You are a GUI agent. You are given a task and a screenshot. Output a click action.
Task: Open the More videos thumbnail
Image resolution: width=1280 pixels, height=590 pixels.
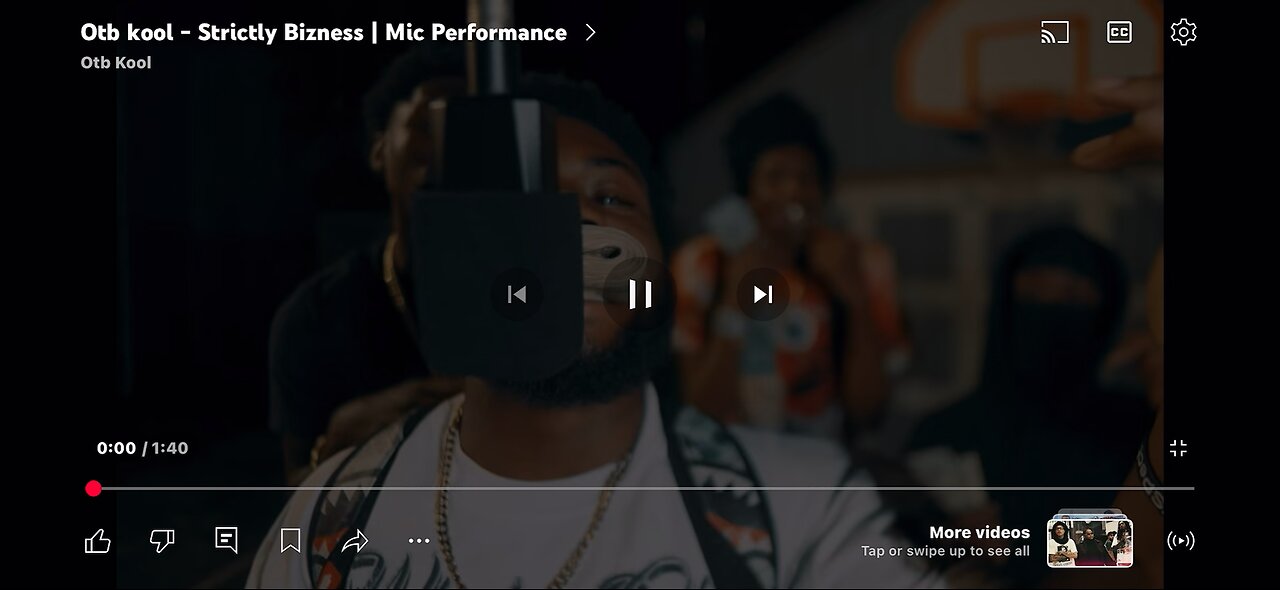[1089, 541]
